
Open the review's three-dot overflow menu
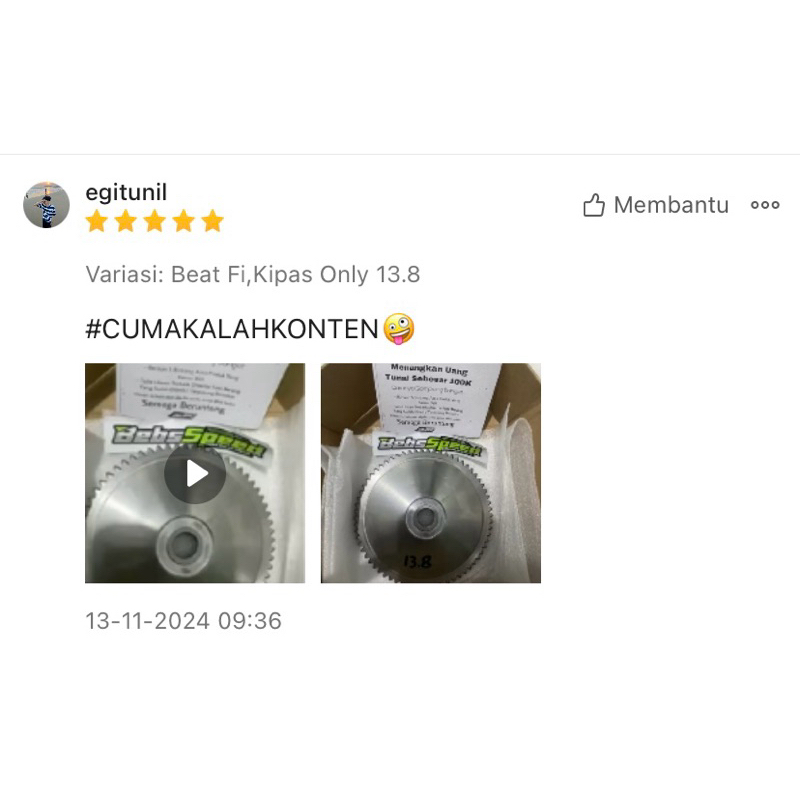click(x=765, y=205)
